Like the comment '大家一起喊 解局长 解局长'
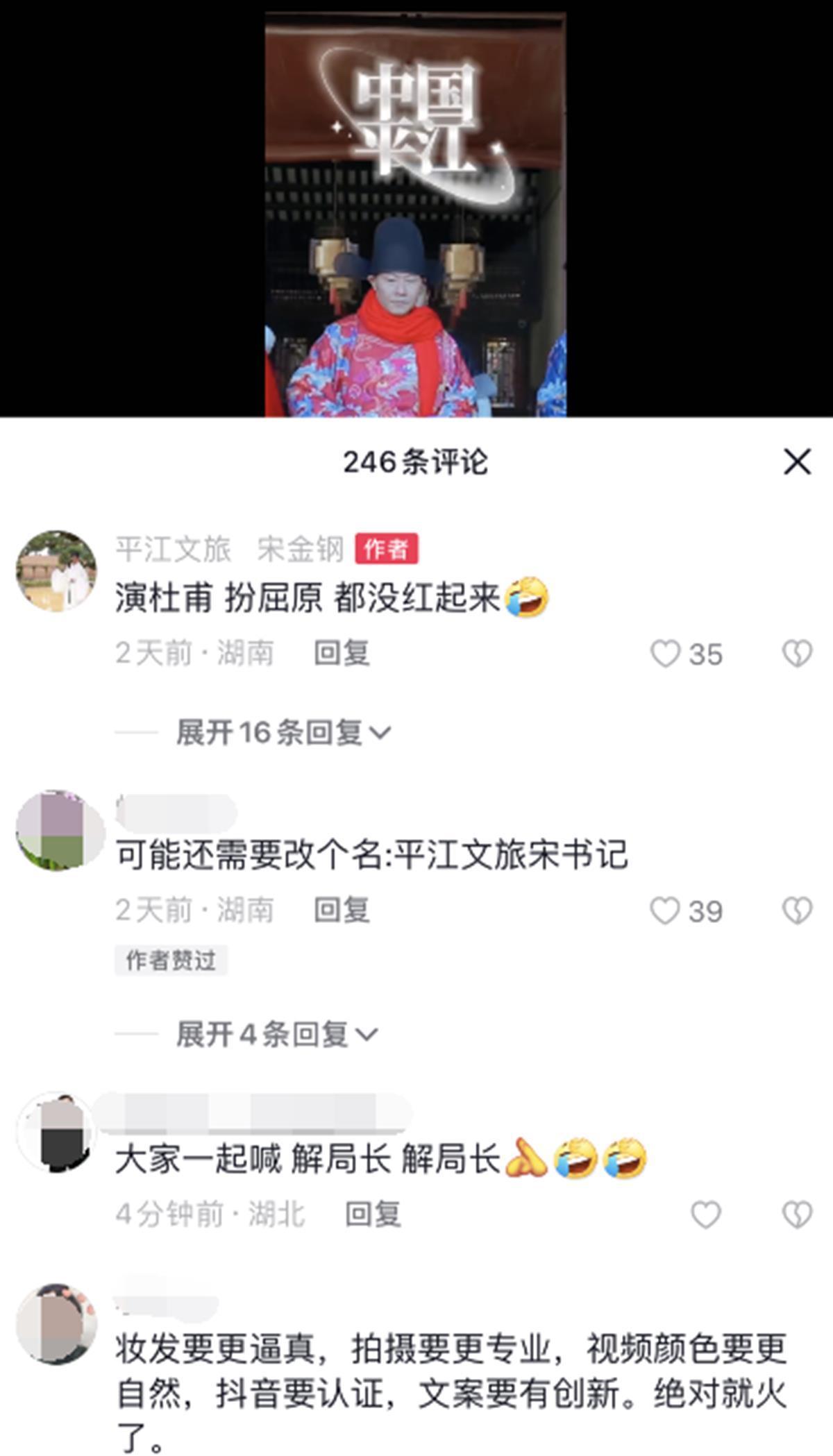 click(x=705, y=1214)
